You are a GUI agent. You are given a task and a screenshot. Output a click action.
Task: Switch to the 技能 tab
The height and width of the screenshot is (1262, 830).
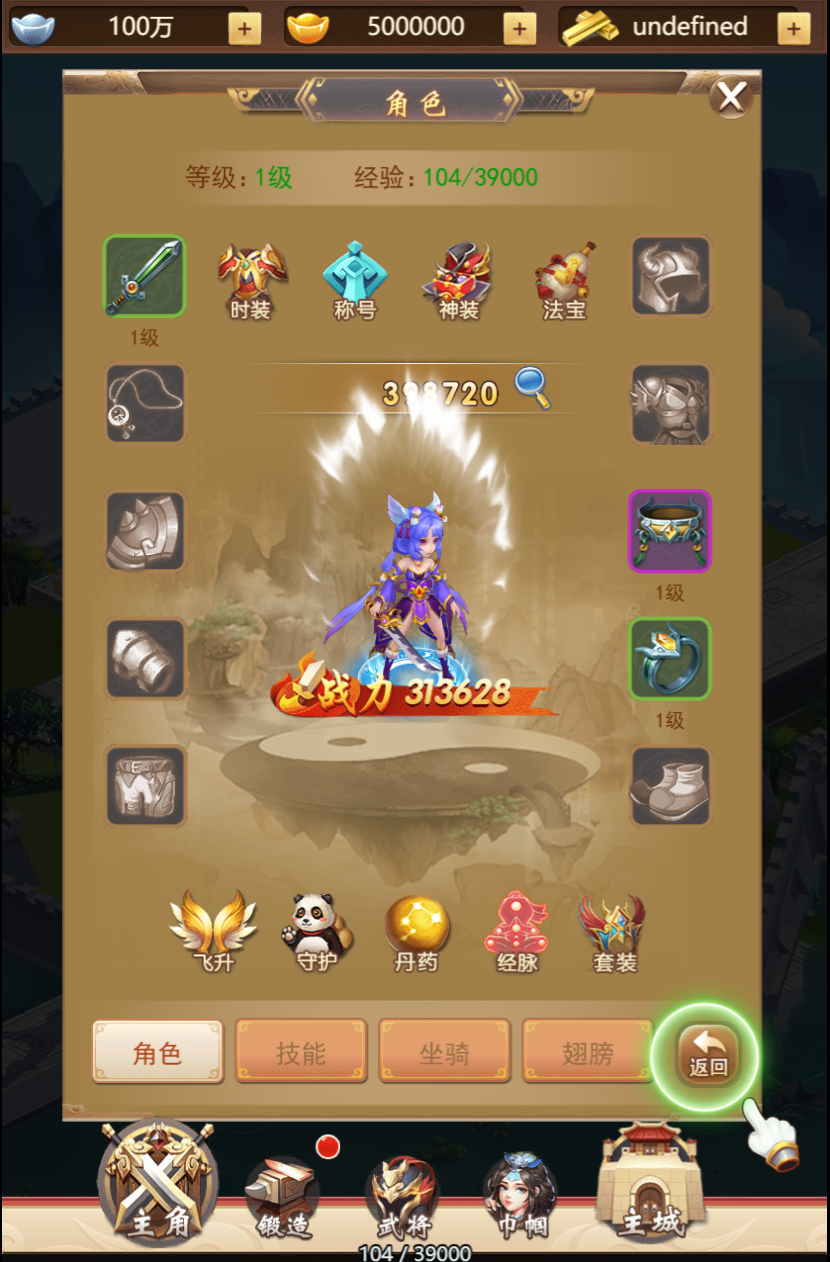[x=300, y=1052]
